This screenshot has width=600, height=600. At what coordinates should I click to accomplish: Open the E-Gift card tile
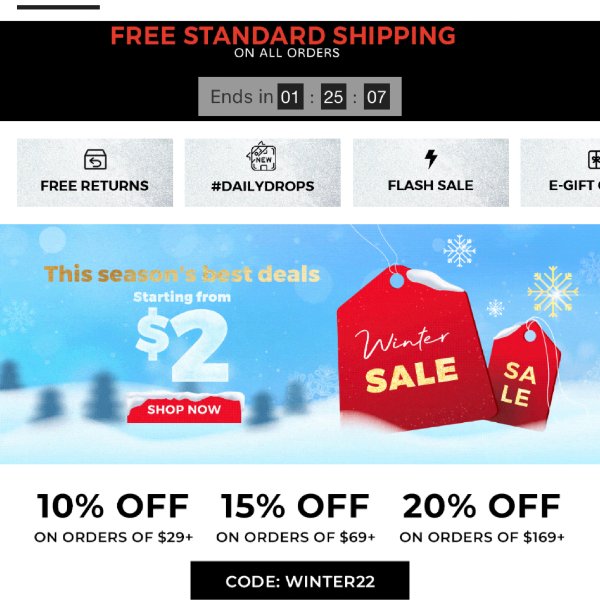tap(562, 172)
